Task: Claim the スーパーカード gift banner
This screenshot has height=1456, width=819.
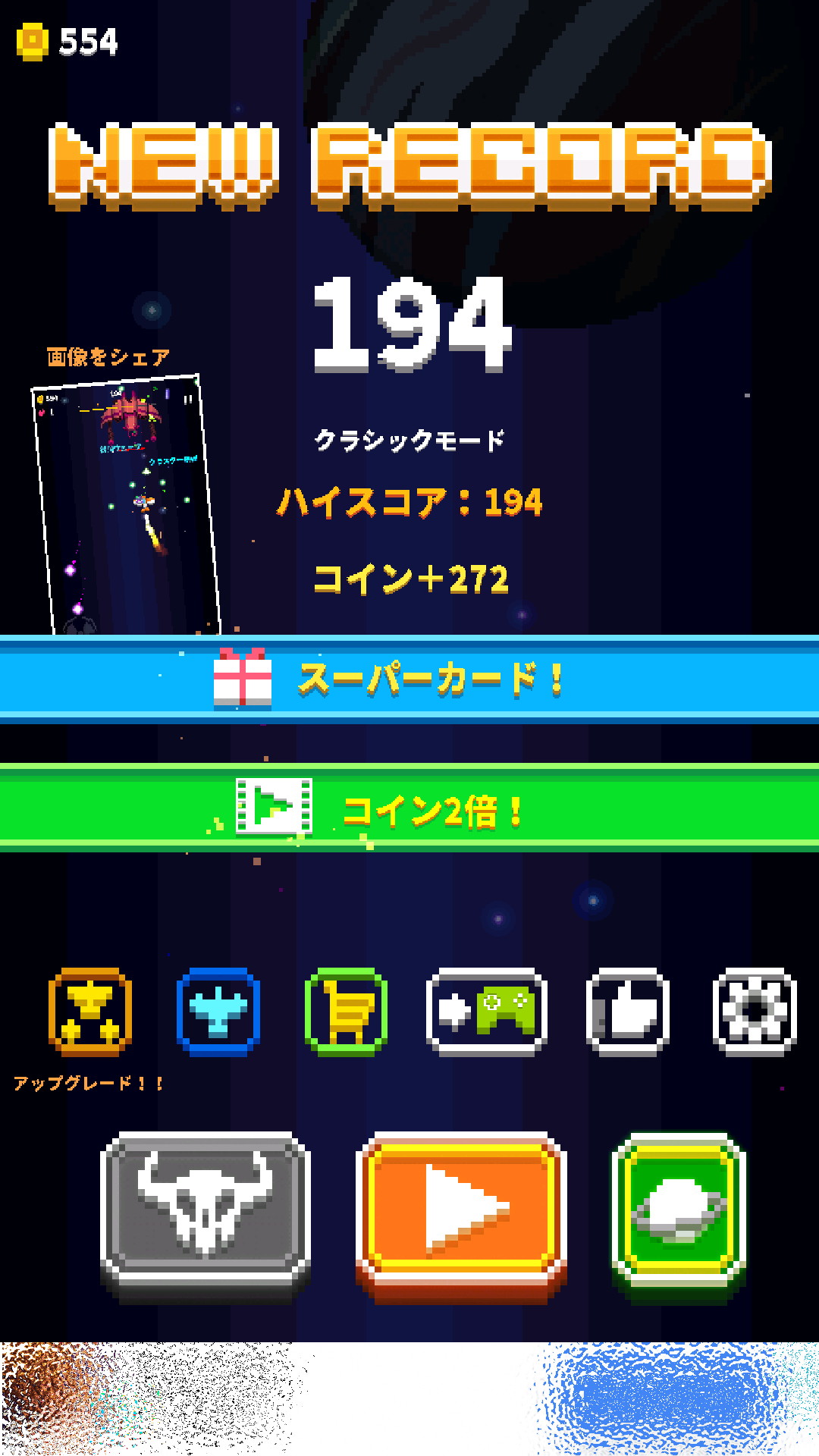Action: point(409,679)
